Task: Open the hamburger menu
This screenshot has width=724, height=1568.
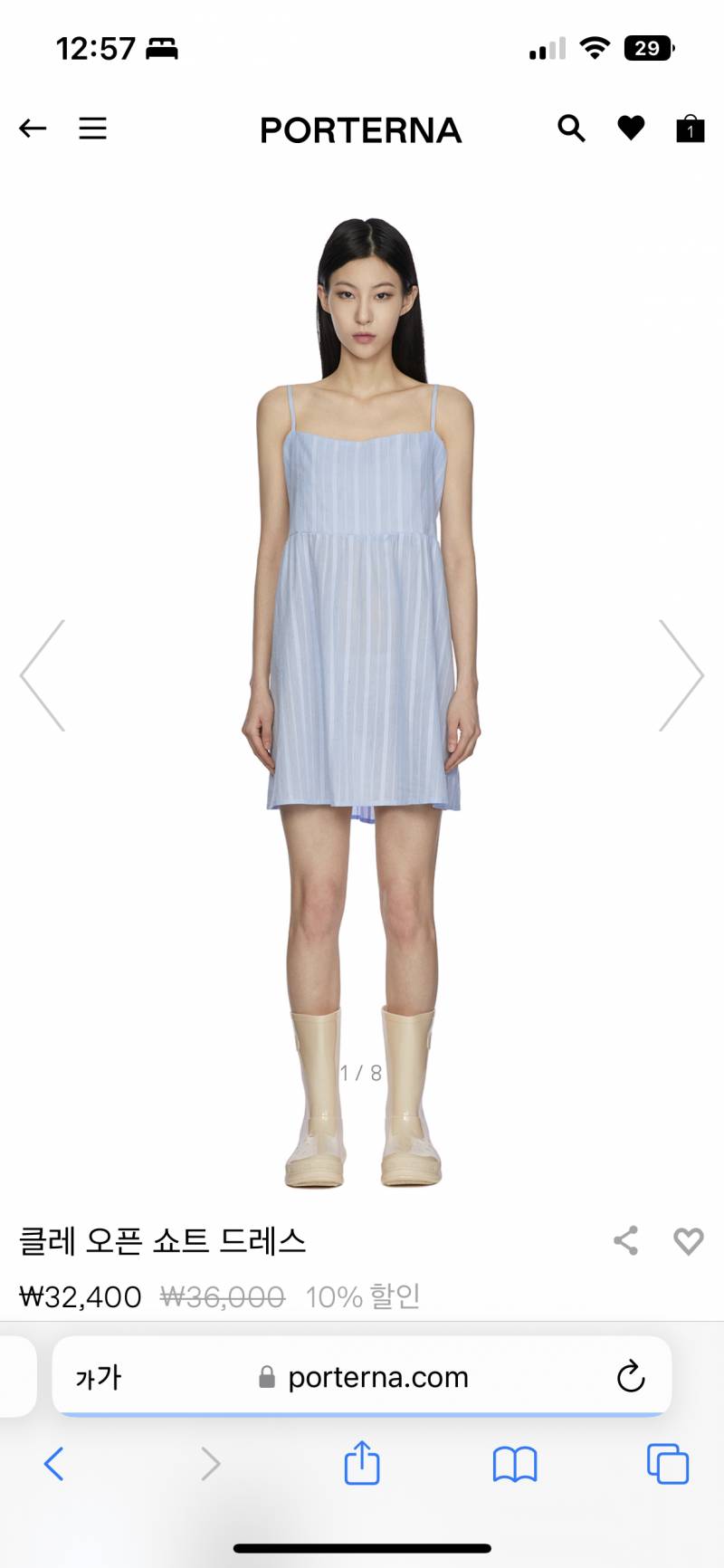Action: click(92, 129)
